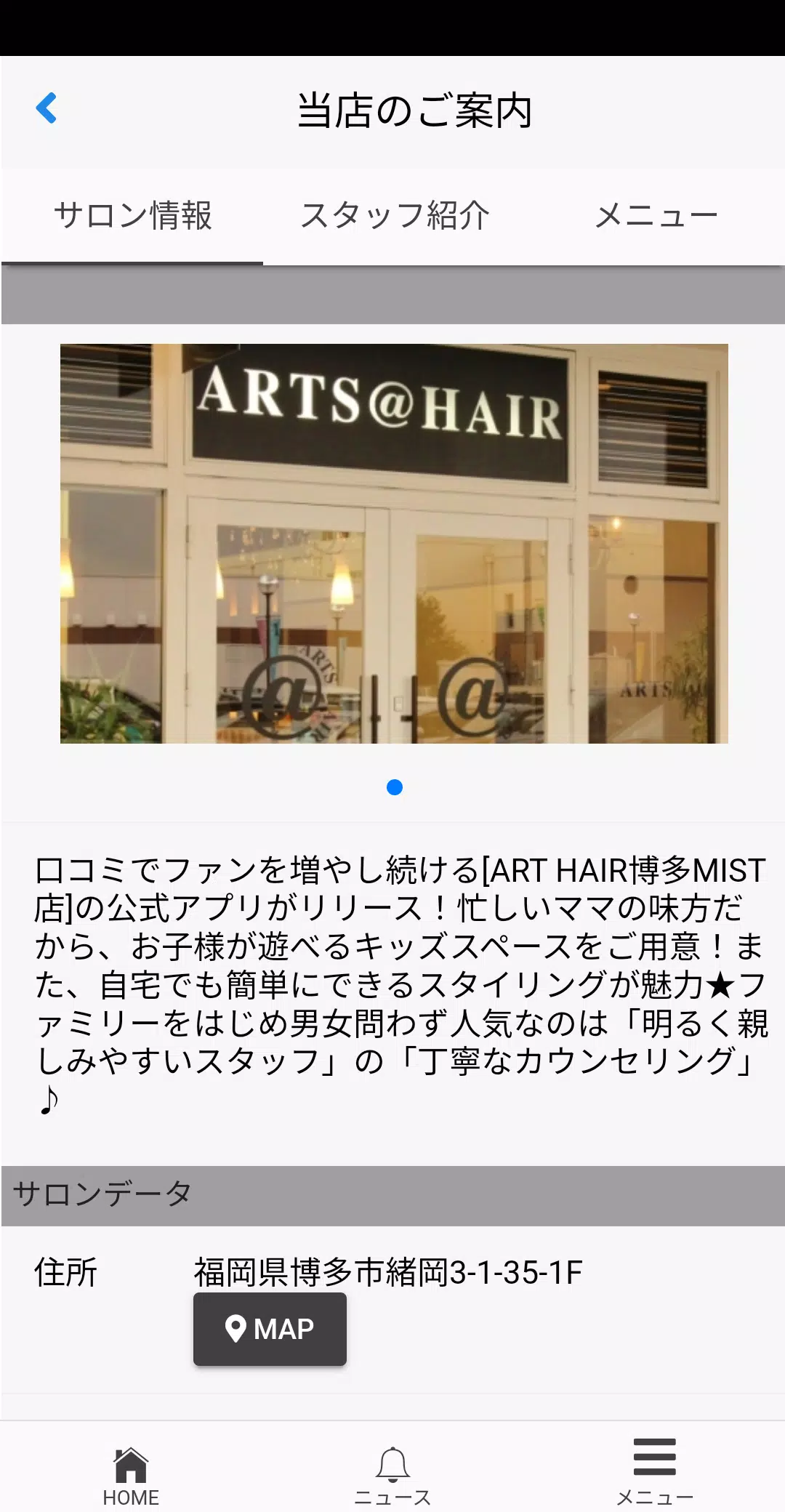Switch to the スタッフ紹介 tab

394,216
